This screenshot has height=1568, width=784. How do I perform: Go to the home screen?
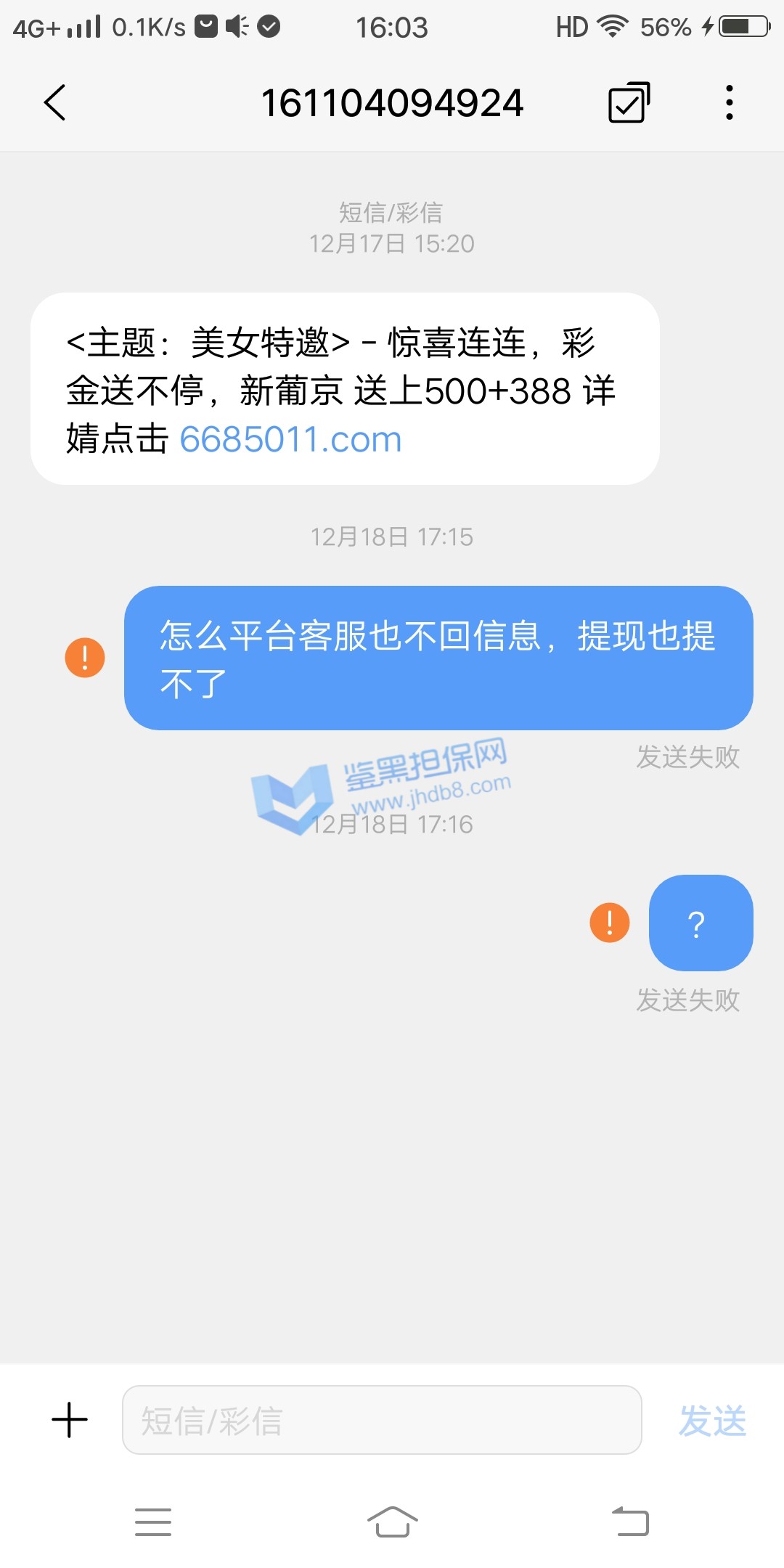point(392,1522)
